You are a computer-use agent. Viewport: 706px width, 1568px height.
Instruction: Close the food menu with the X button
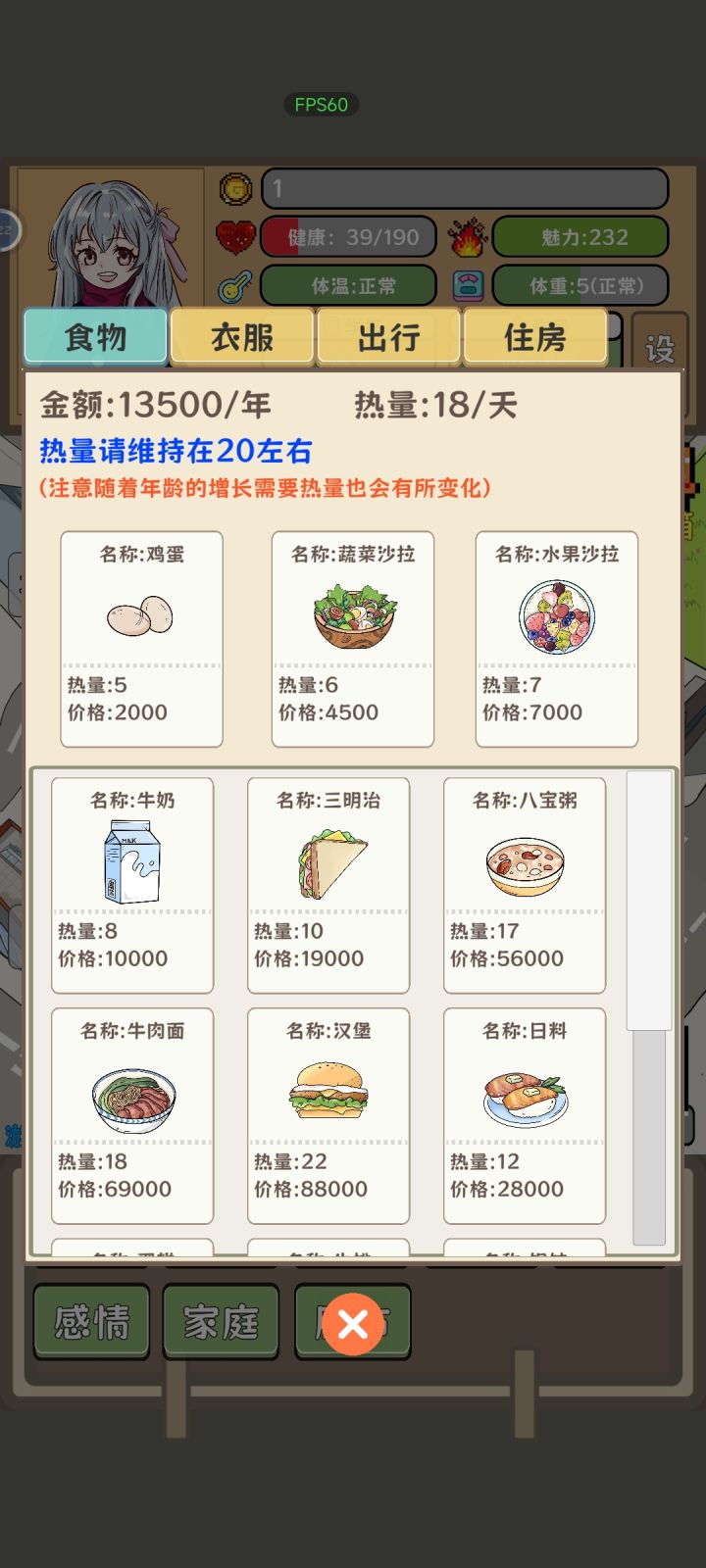coord(352,1323)
